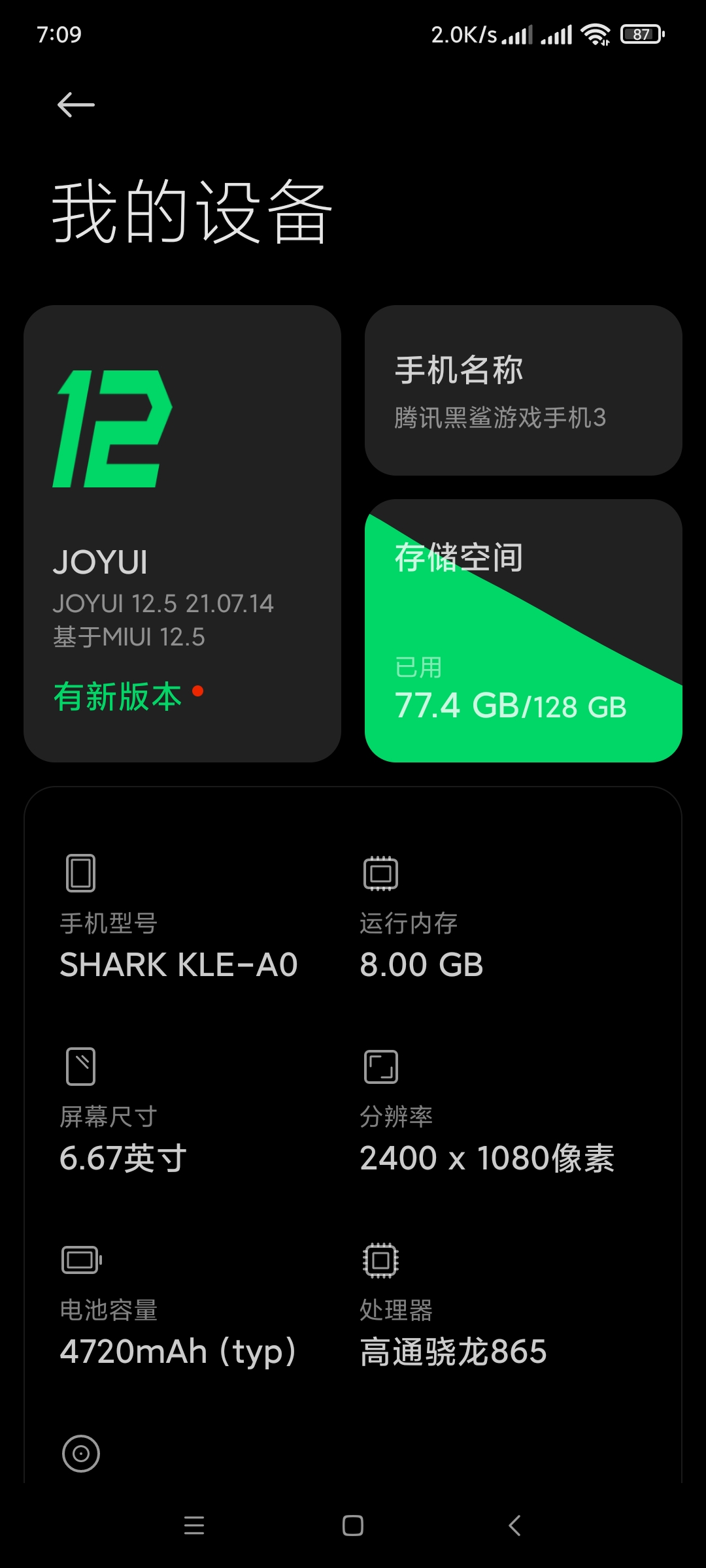The width and height of the screenshot is (706, 1568).
Task: Tap the system home button
Action: pos(353,1526)
